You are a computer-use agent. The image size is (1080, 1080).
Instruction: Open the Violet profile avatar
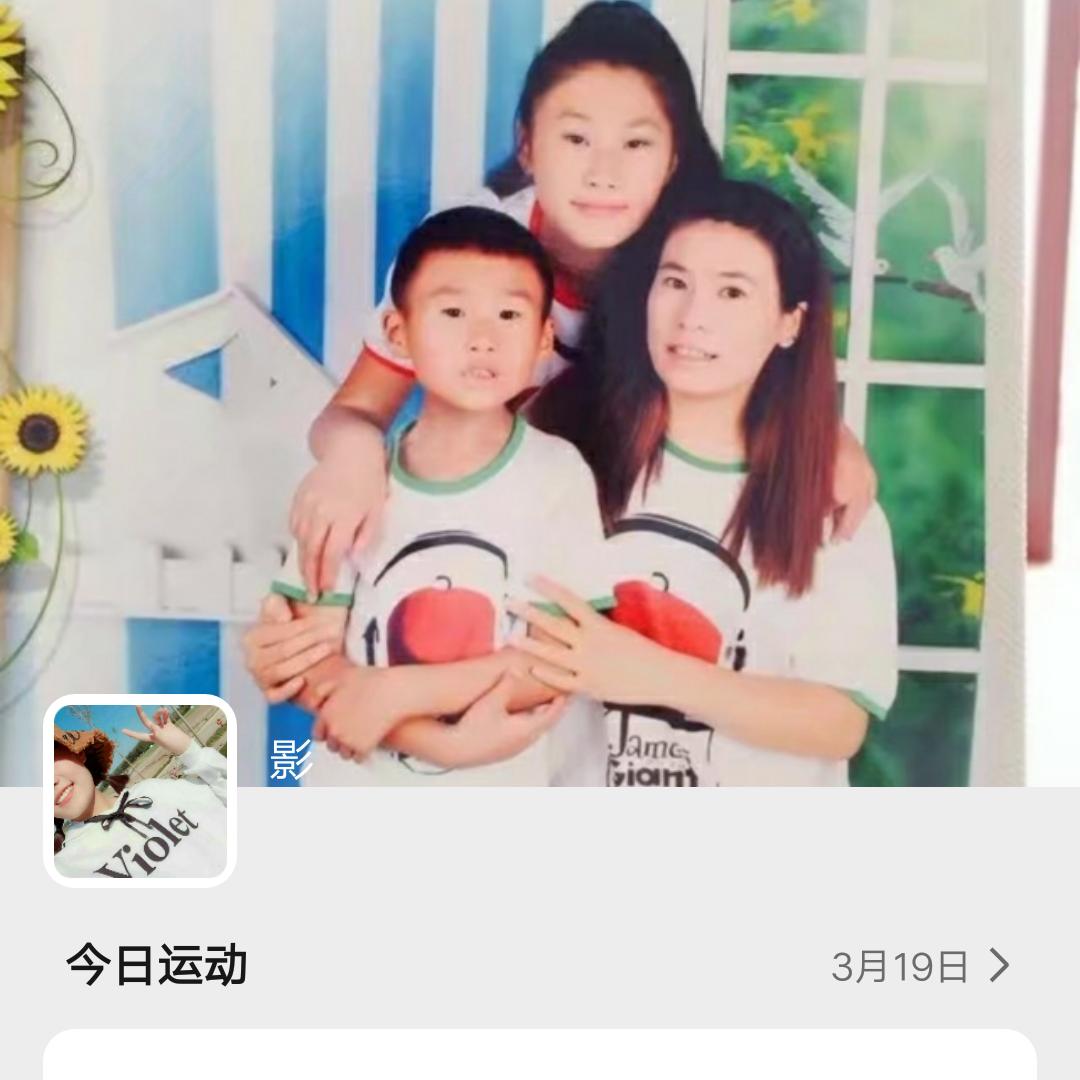point(140,790)
